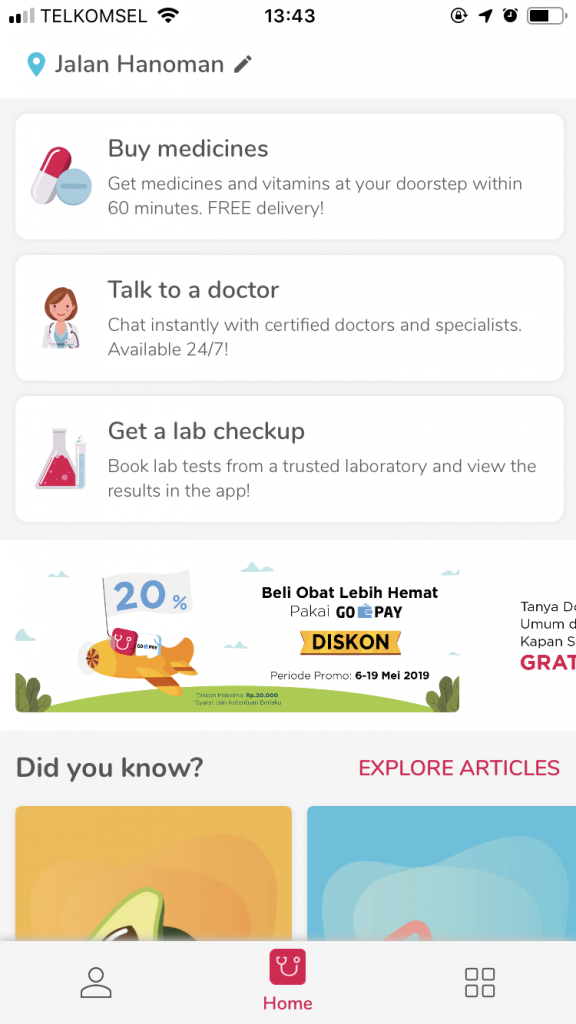Open the blue article card
The image size is (576, 1024).
(x=441, y=873)
